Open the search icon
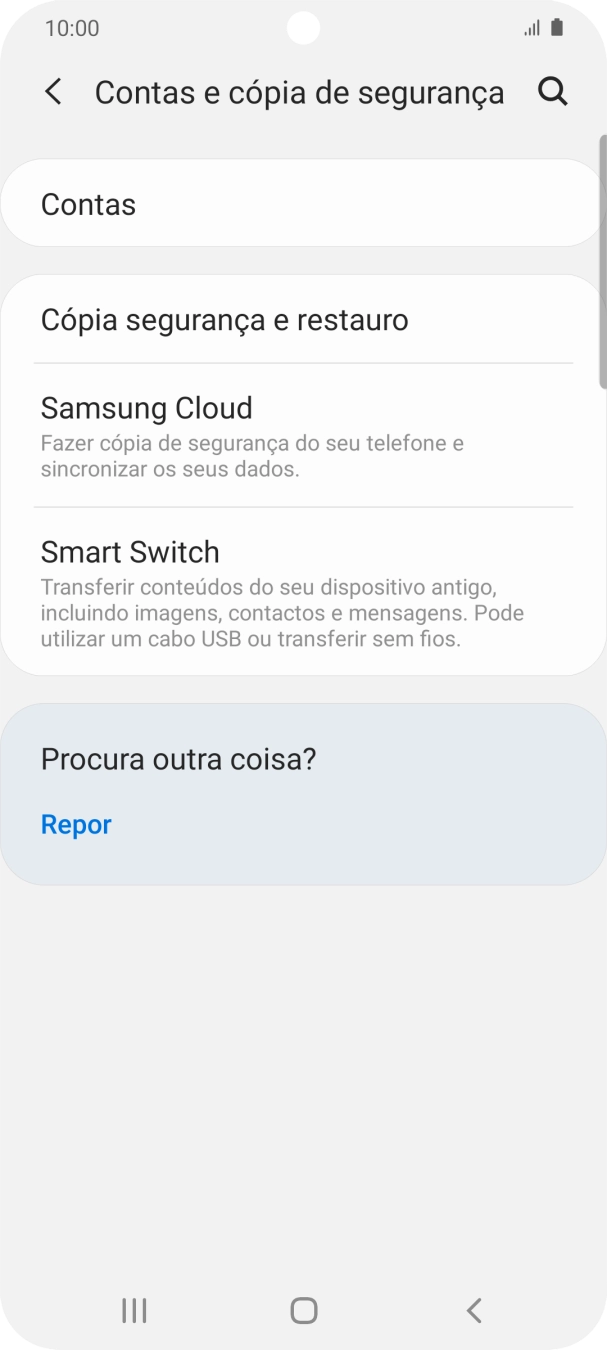607x1350 pixels. [x=552, y=92]
